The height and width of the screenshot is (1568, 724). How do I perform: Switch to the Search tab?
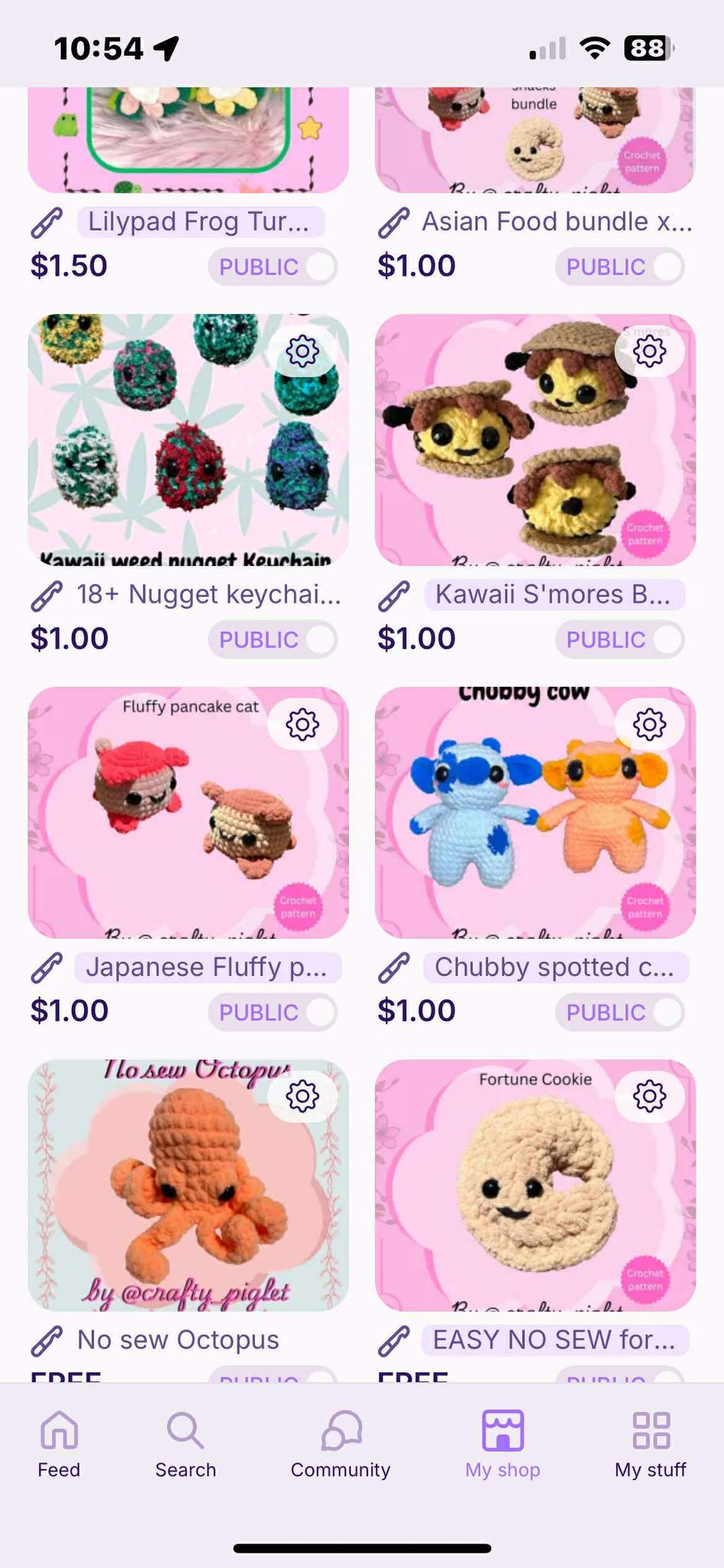click(185, 1444)
